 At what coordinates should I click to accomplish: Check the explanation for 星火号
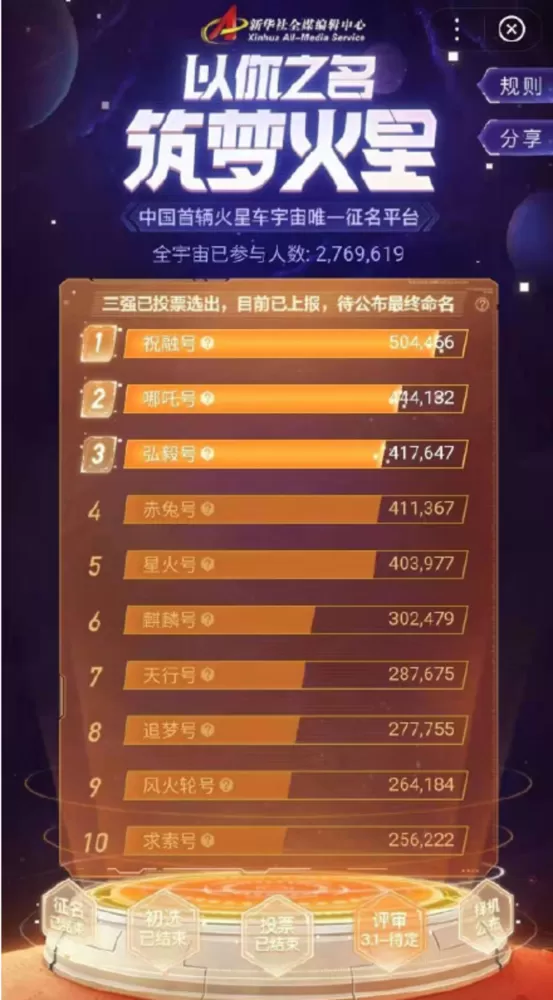point(207,564)
